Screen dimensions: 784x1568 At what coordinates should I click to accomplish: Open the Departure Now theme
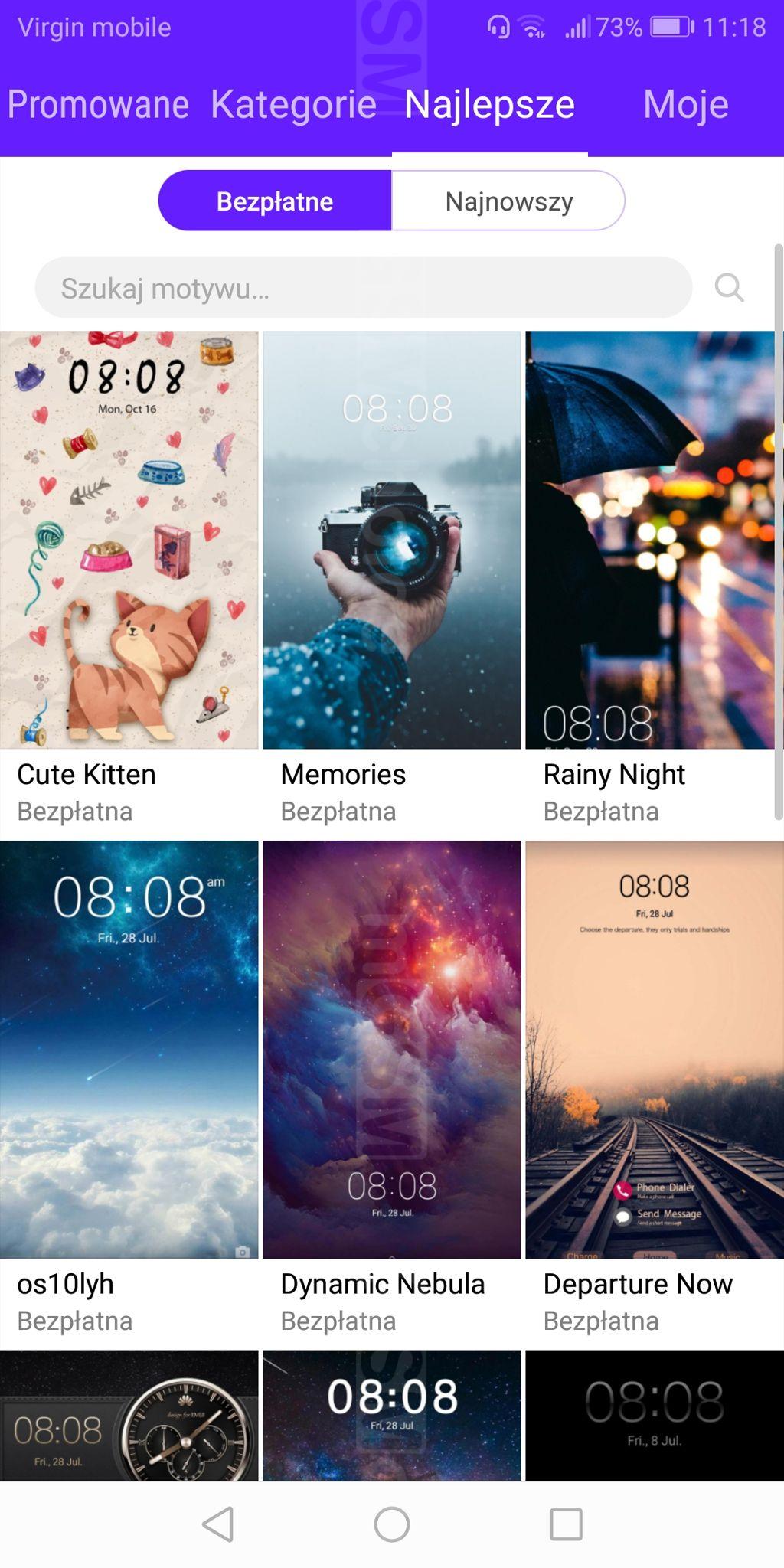pyautogui.click(x=655, y=1049)
